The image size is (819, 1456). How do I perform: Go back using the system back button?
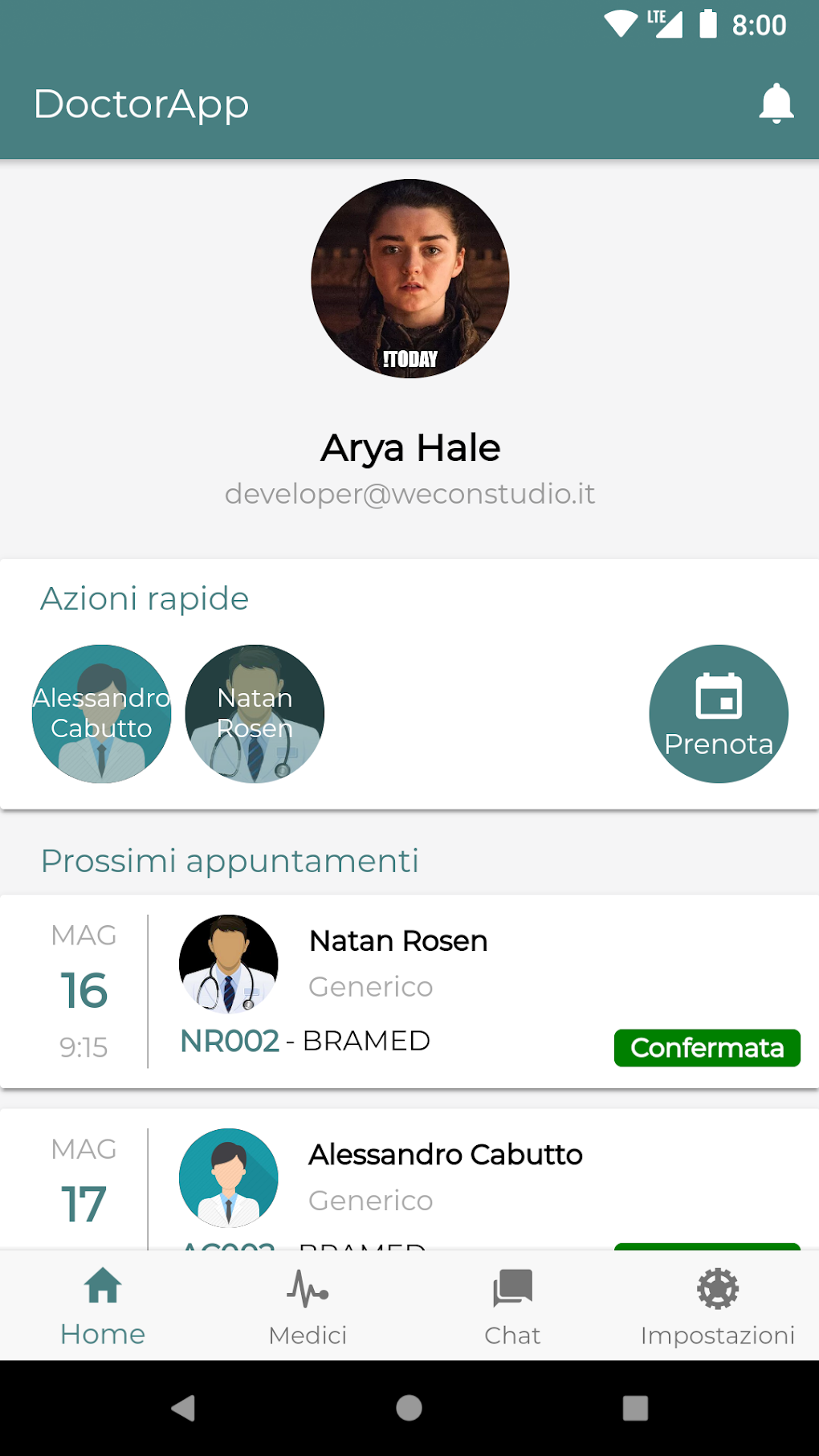click(x=183, y=1408)
